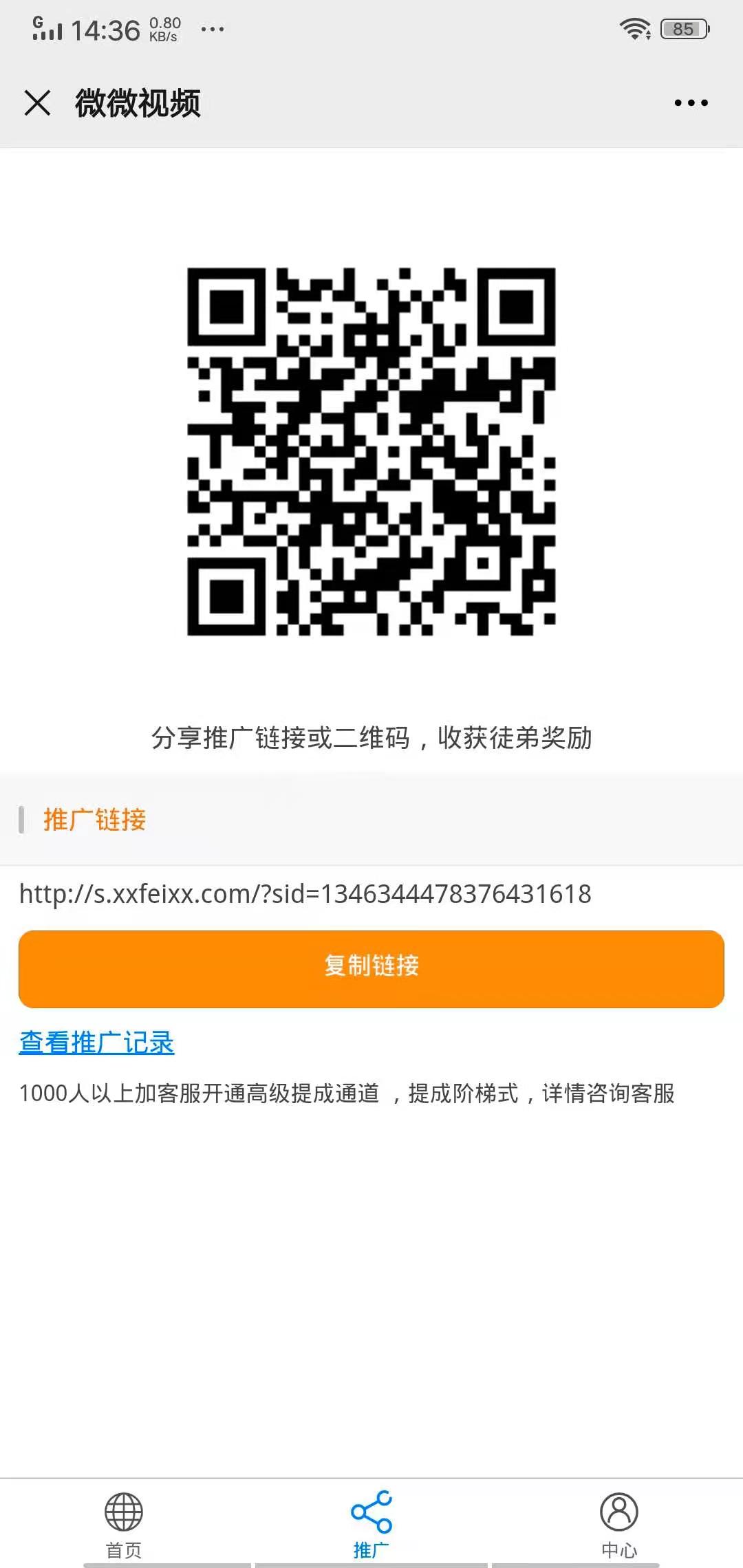The height and width of the screenshot is (1568, 743).
Task: Click the 14:36 clock in status bar
Action: click(107, 29)
